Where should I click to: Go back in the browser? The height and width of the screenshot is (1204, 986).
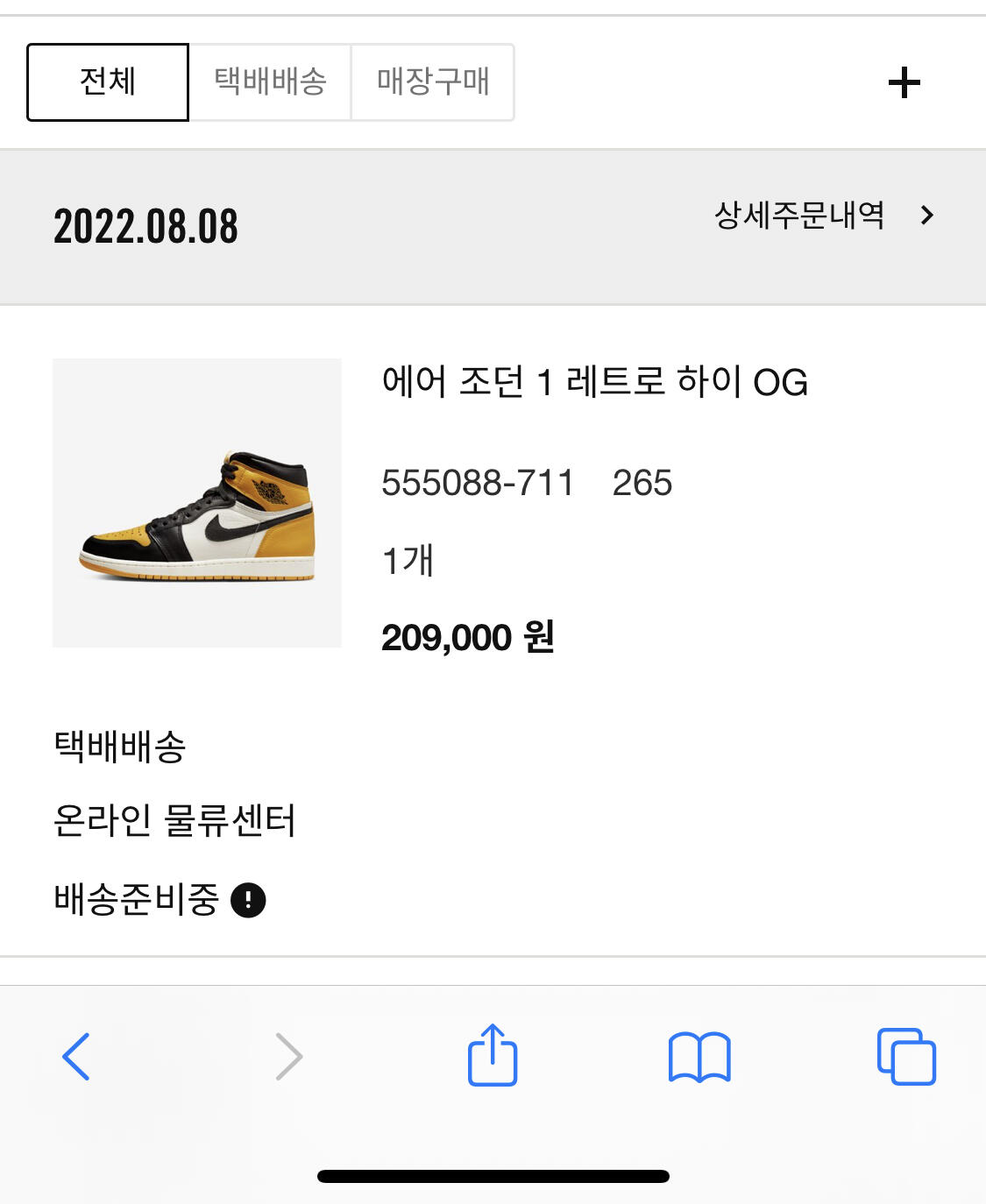(x=76, y=1056)
